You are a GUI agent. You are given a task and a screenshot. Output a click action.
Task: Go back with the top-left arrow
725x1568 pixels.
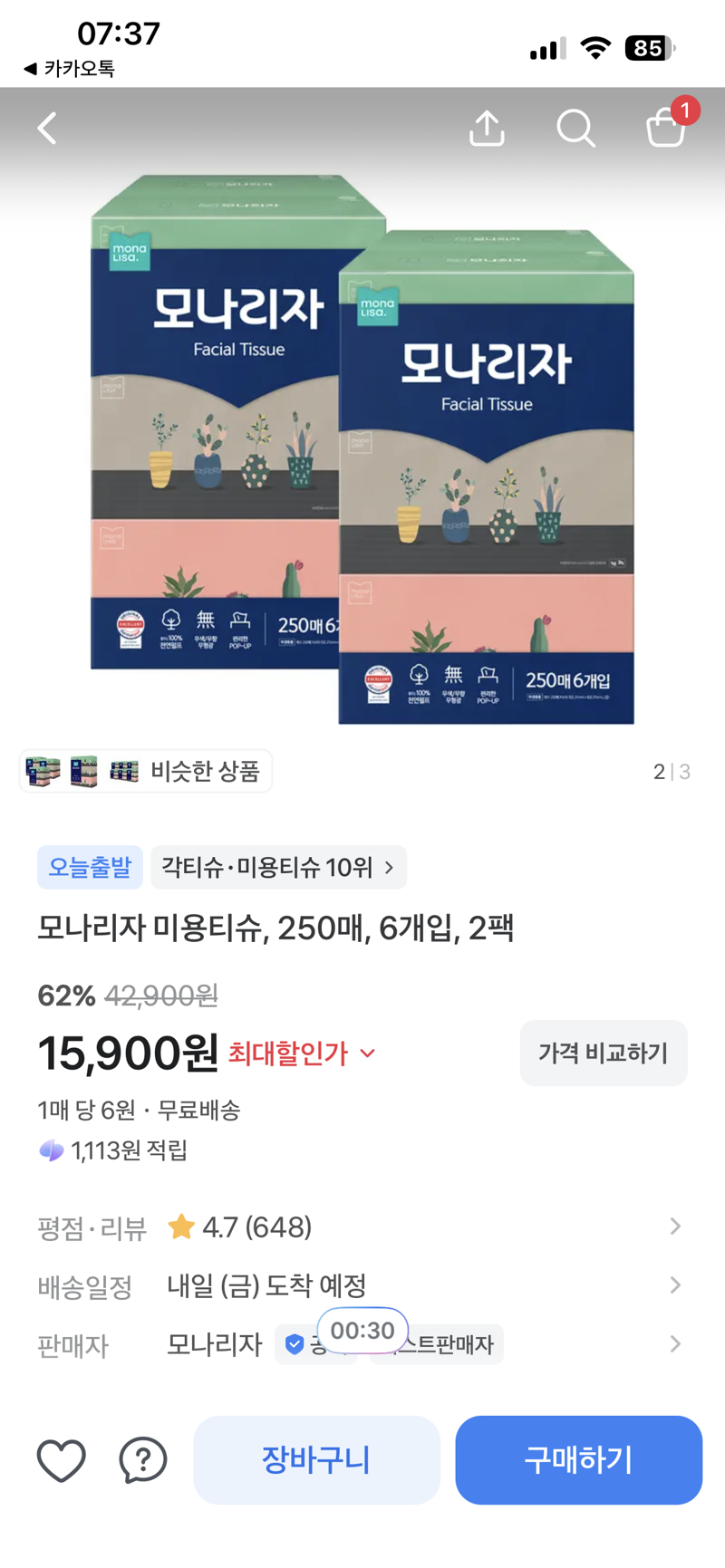47,129
